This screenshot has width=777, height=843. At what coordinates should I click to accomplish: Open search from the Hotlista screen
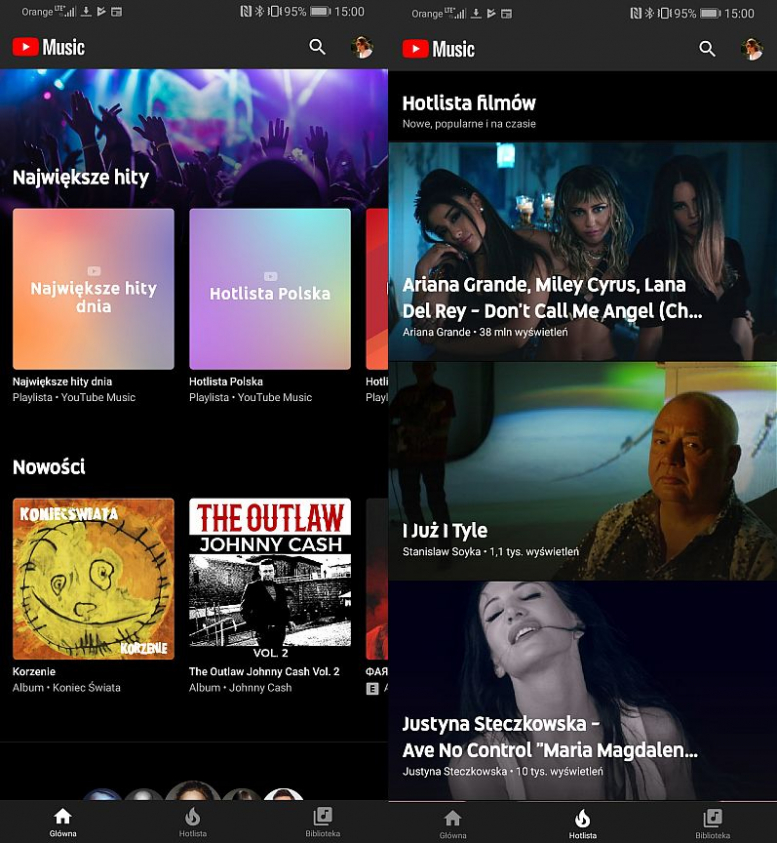[x=707, y=47]
